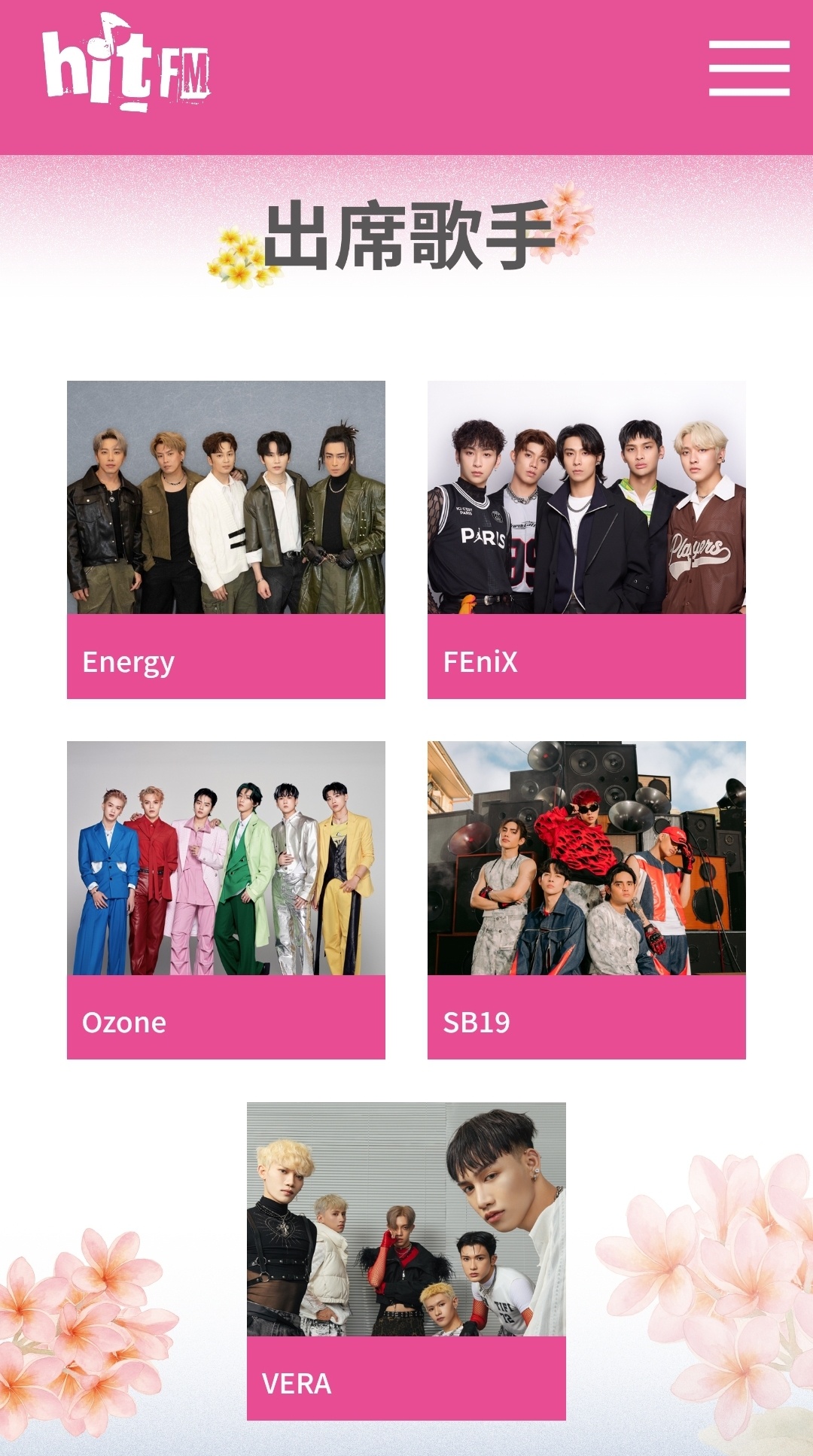Viewport: 813px width, 1456px height.
Task: Tap the Hit FM logo
Action: click(x=126, y=64)
